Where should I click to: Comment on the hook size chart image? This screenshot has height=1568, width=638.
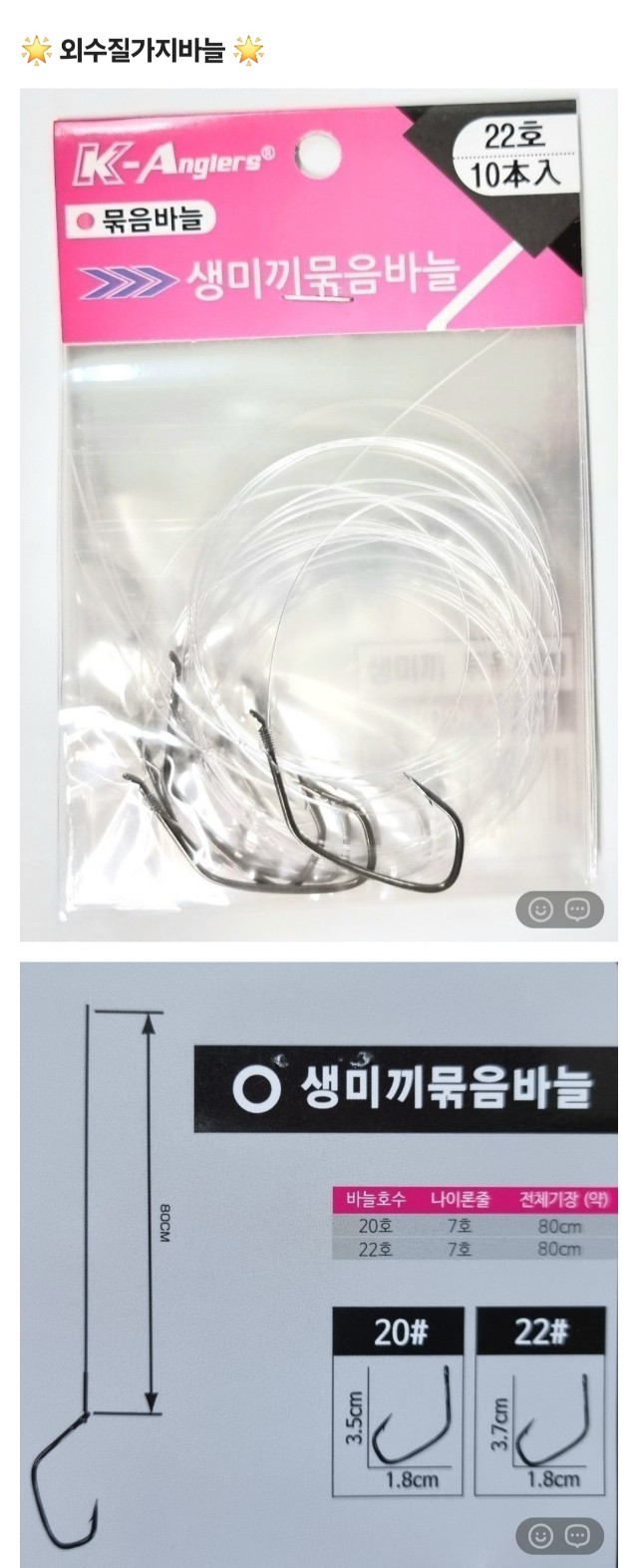pyautogui.click(x=578, y=1535)
